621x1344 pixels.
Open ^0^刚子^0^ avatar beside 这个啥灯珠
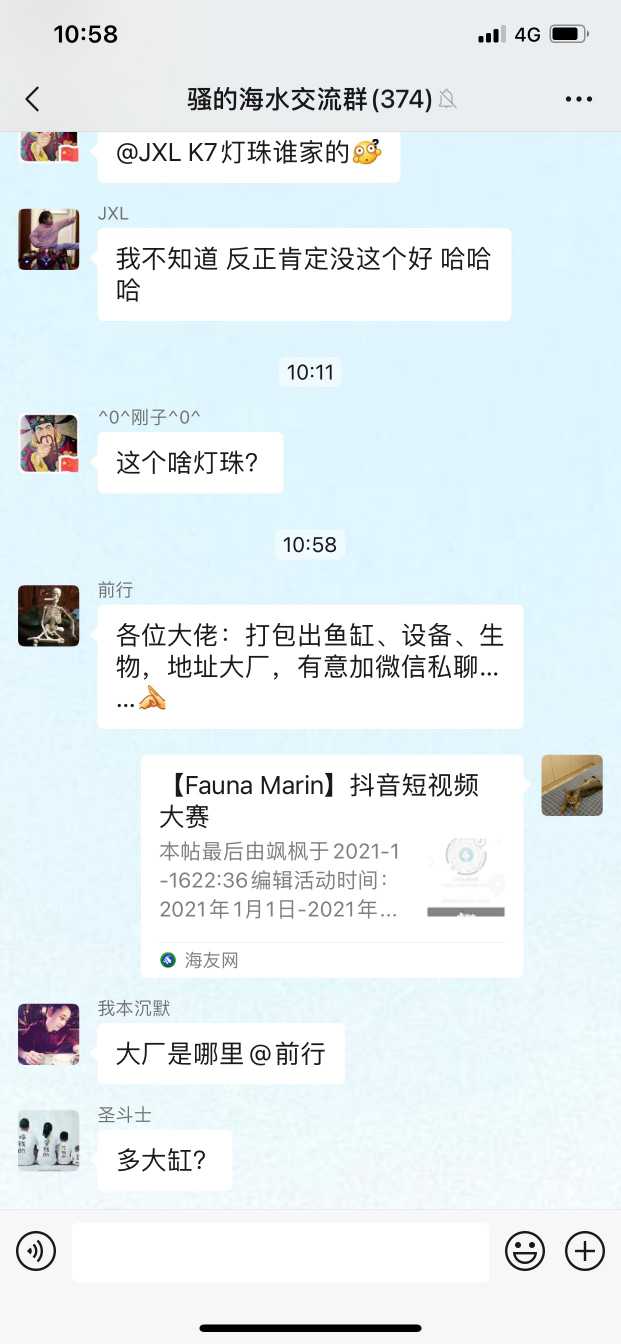tap(49, 443)
